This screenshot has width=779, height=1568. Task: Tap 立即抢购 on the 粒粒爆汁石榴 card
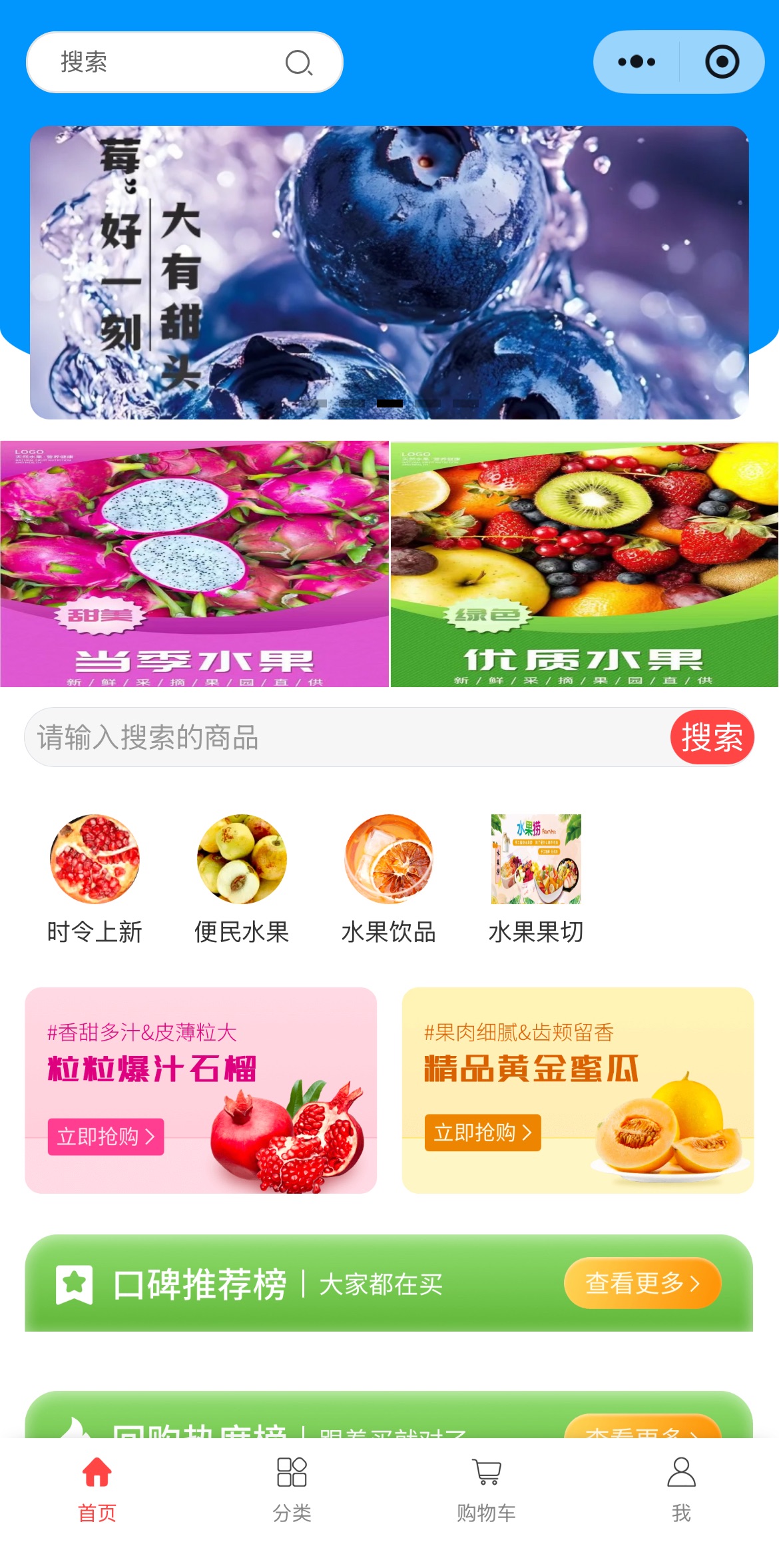tap(106, 1137)
